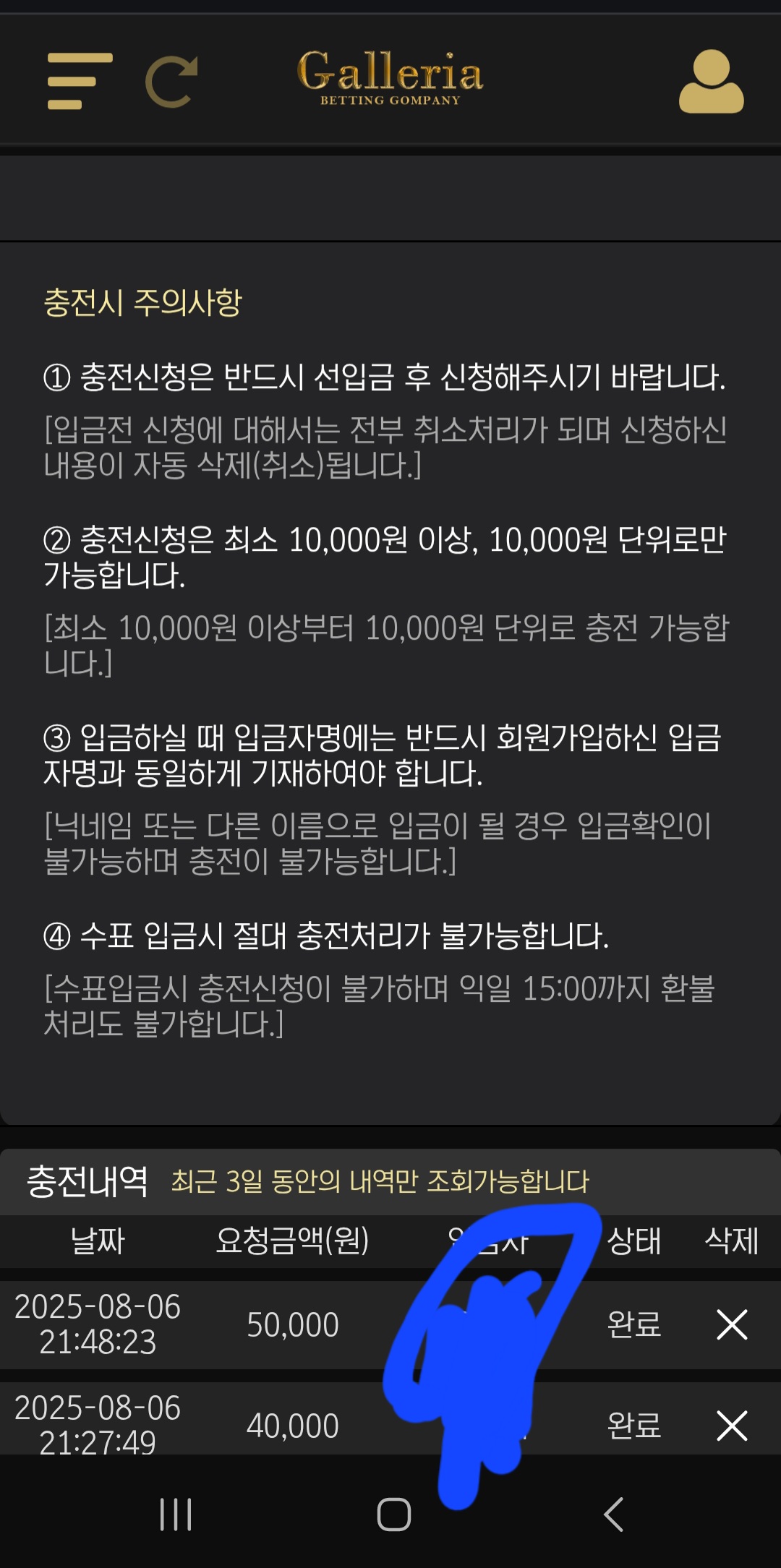Go to the home screen
This screenshot has width=781, height=1568.
coord(393,1514)
